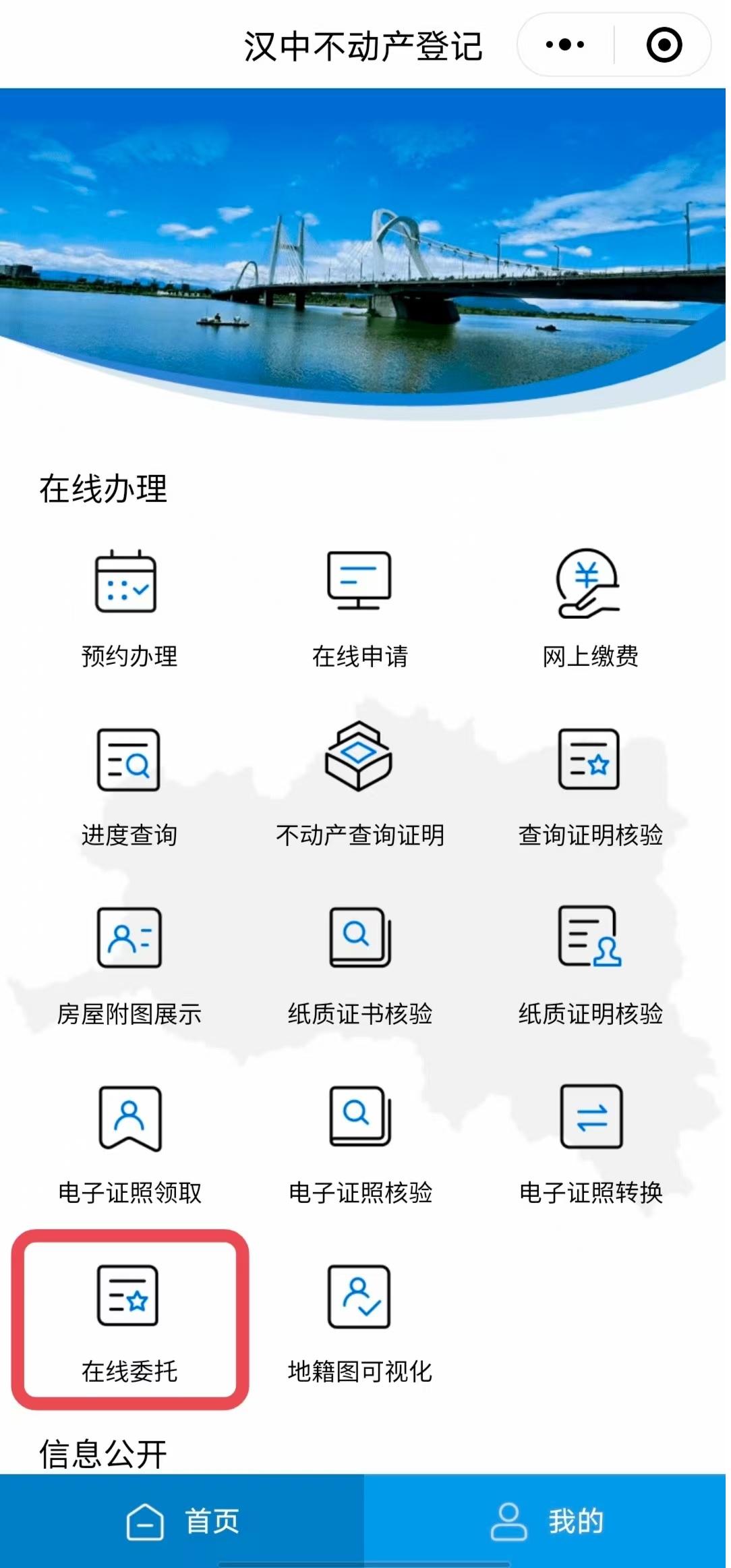Open 预约办理 appointment service
Viewport: 731px width, 1568px height.
(129, 607)
